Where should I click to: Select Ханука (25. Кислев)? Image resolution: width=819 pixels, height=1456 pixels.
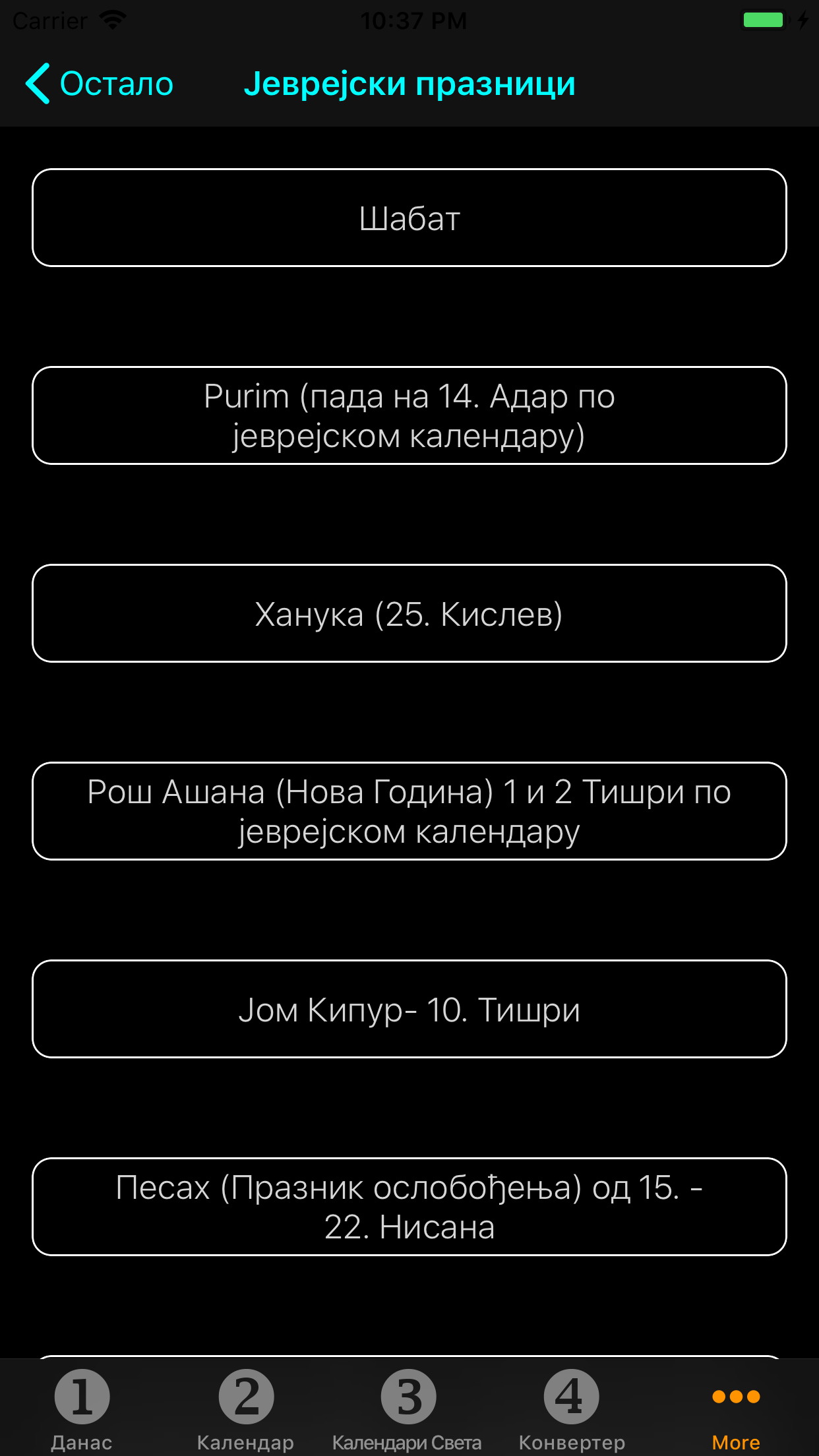(409, 613)
